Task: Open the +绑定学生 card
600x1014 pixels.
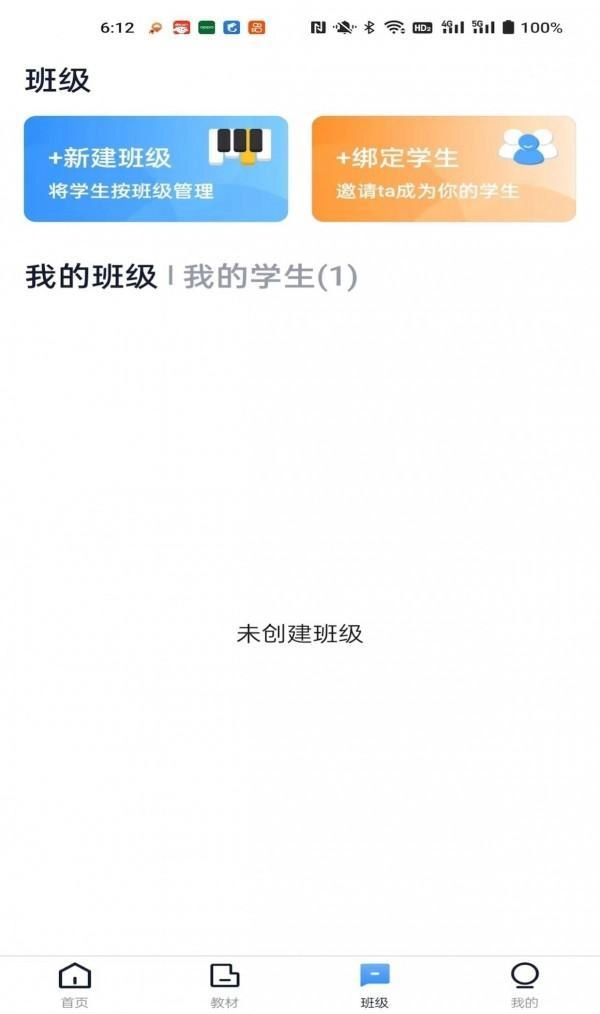Action: (x=443, y=169)
